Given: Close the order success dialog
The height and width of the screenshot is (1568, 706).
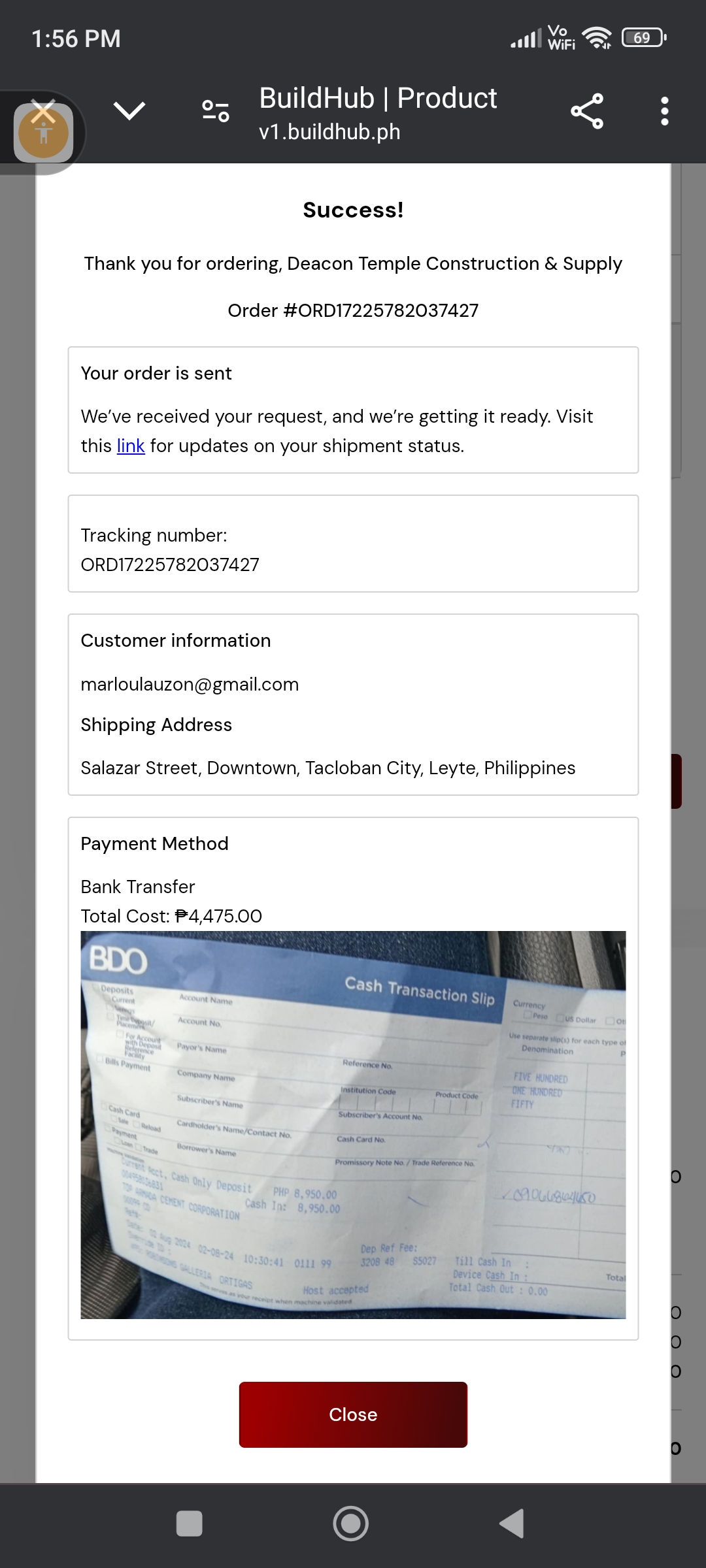Looking at the screenshot, I should tap(353, 1414).
